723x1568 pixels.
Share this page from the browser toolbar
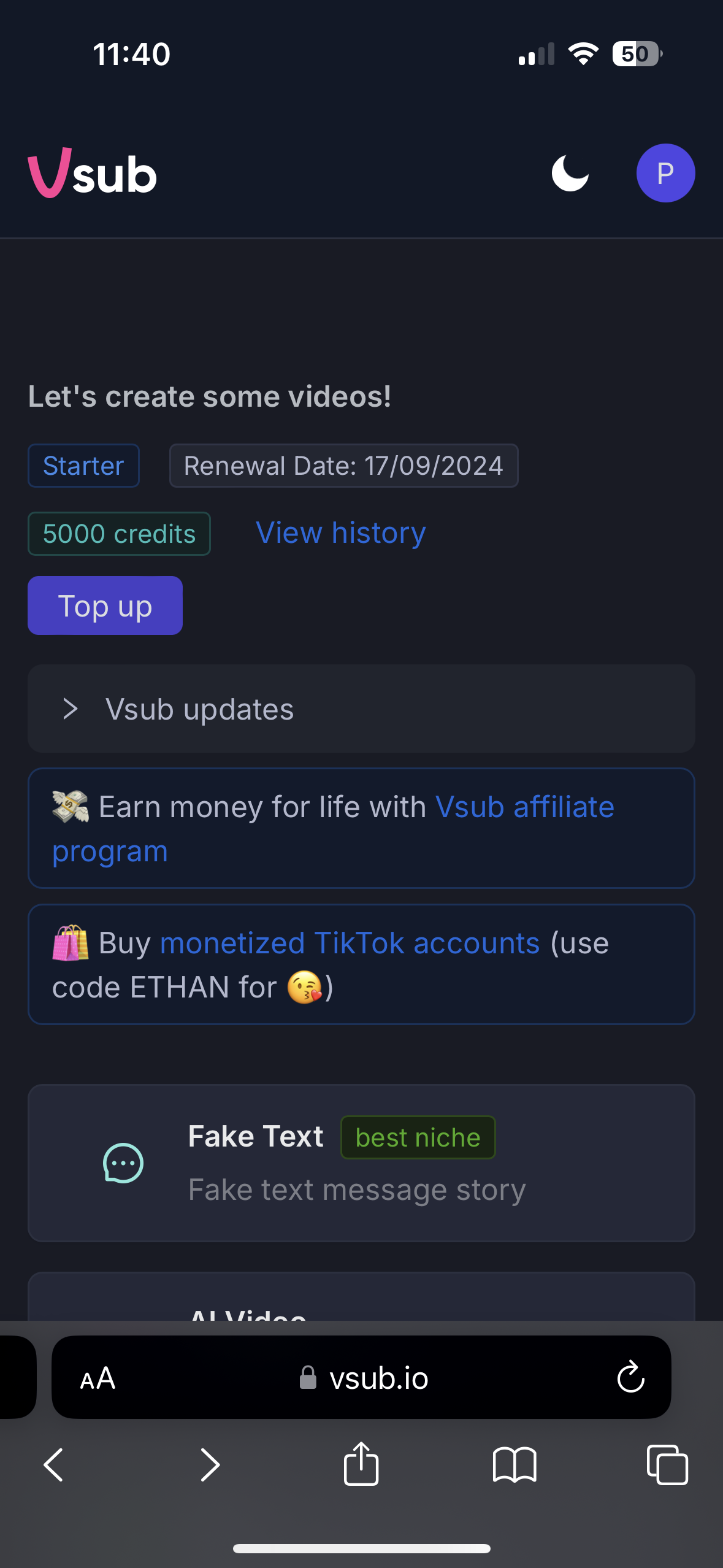[x=361, y=1464]
